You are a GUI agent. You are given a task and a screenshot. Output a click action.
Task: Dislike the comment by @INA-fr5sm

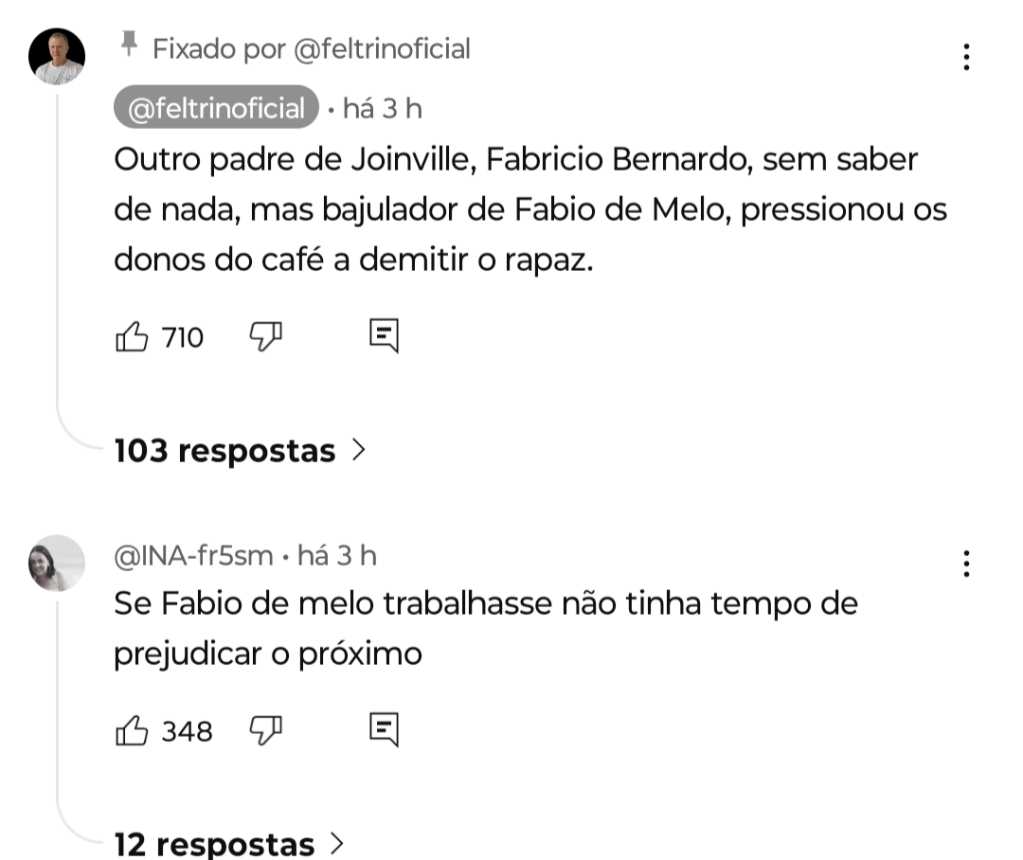(x=265, y=731)
